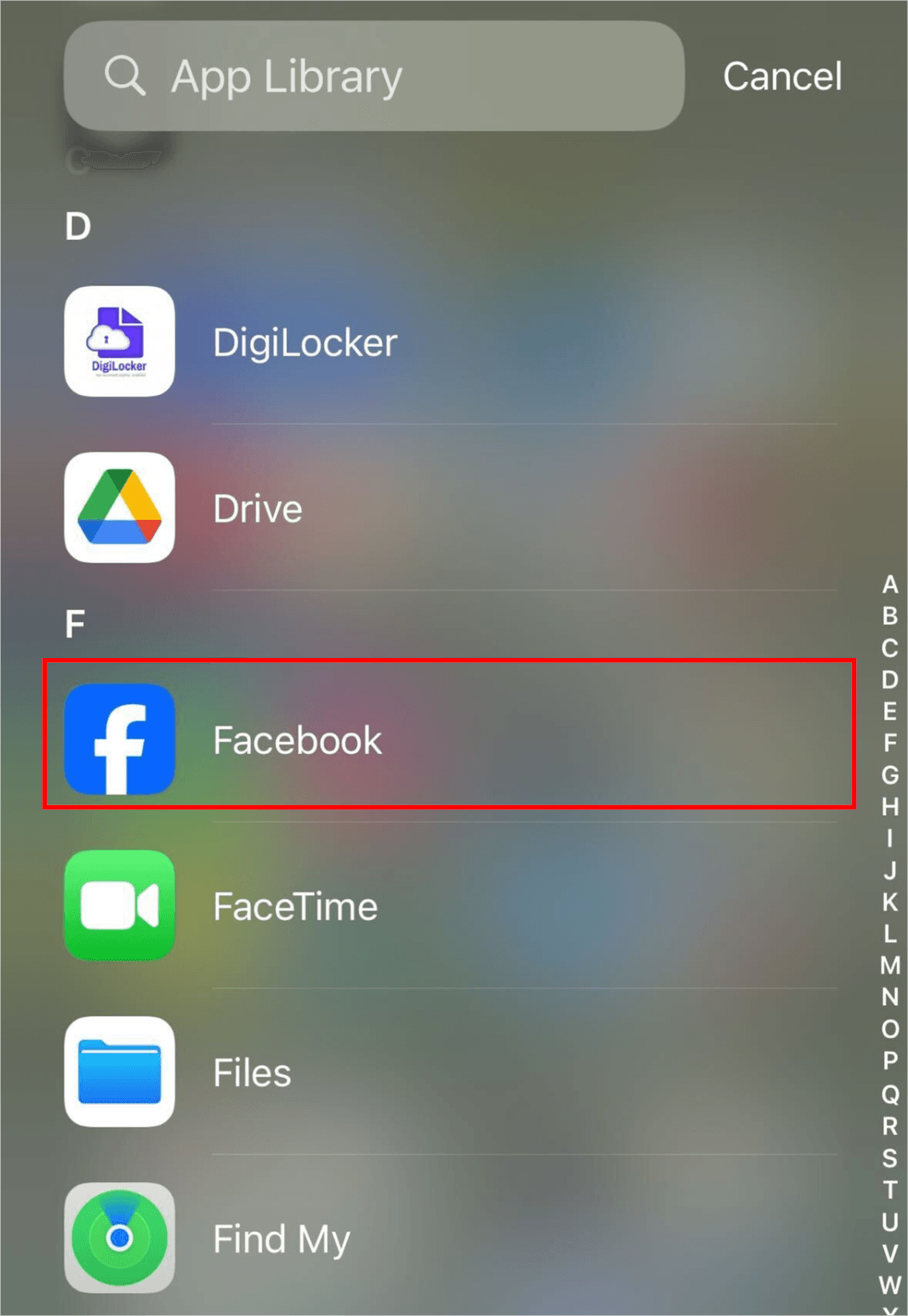The height and width of the screenshot is (1316, 908).
Task: Click the magnifying glass search icon
Action: coord(125,76)
